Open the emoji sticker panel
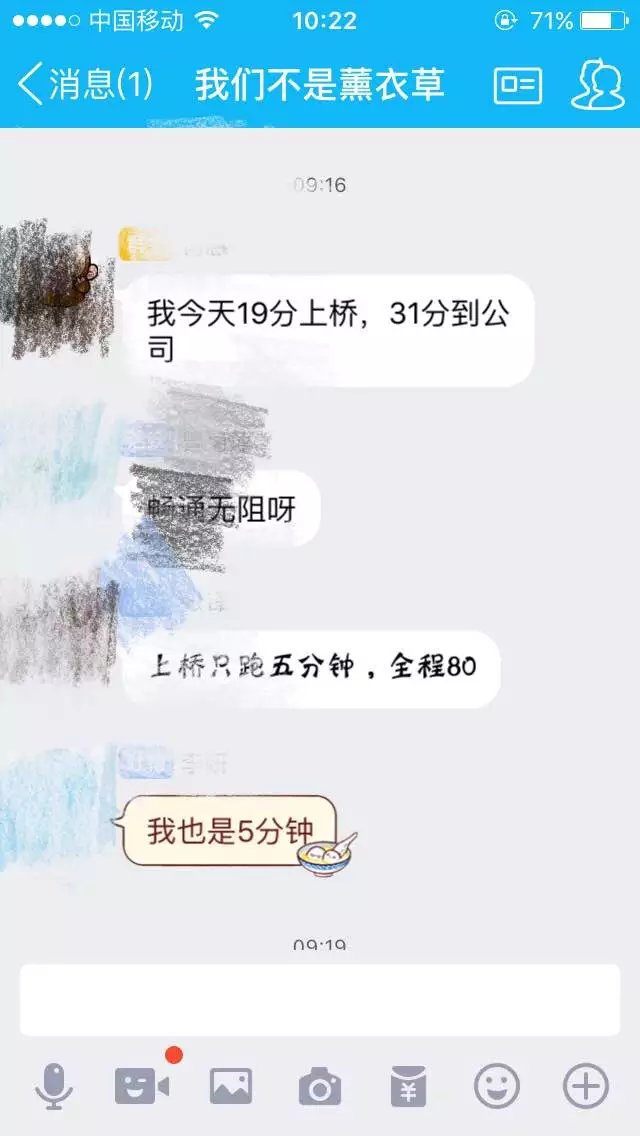 click(x=497, y=1086)
